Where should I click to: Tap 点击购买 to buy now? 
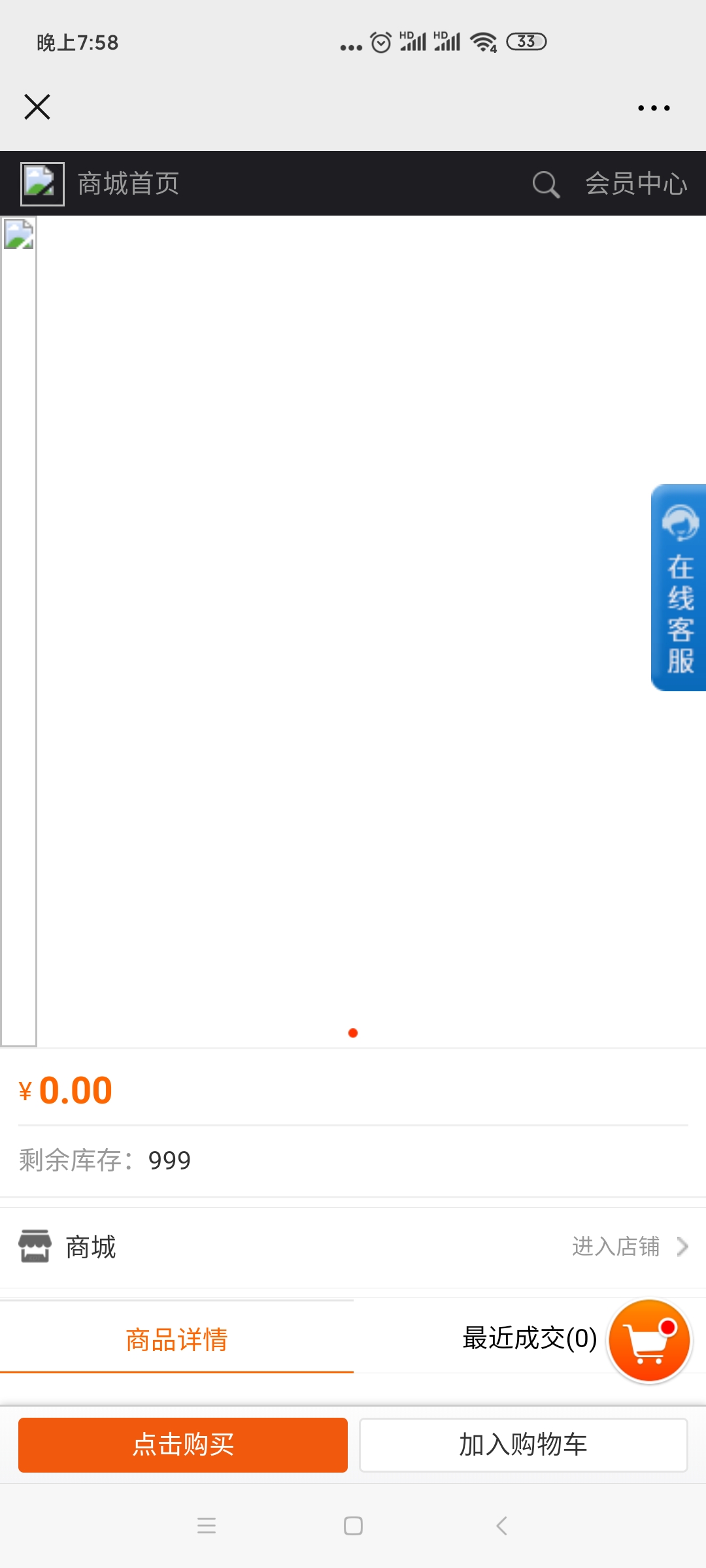(x=183, y=1445)
